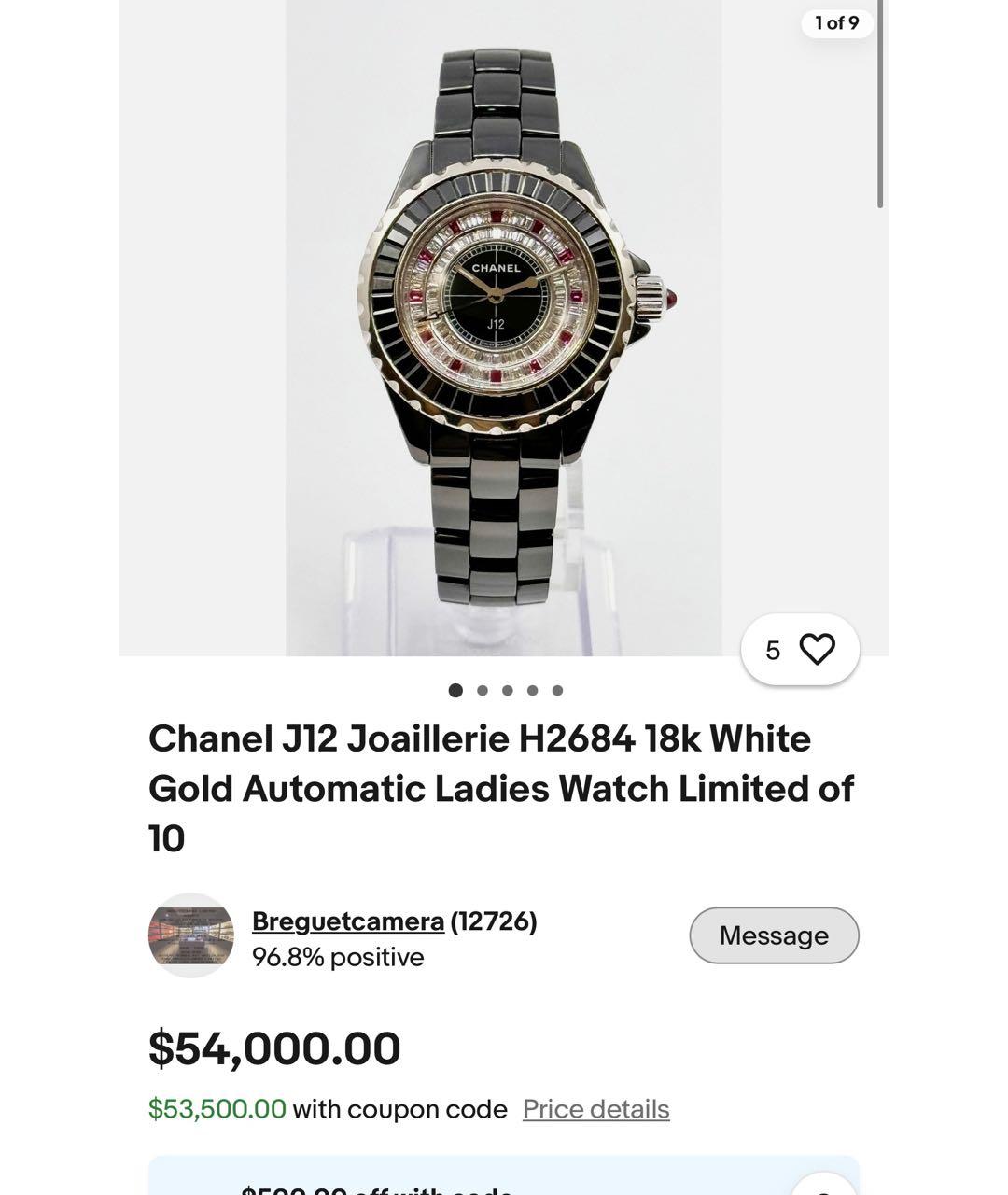The height and width of the screenshot is (1195, 1008).
Task: Click the watchers count next to heart
Action: 772,649
